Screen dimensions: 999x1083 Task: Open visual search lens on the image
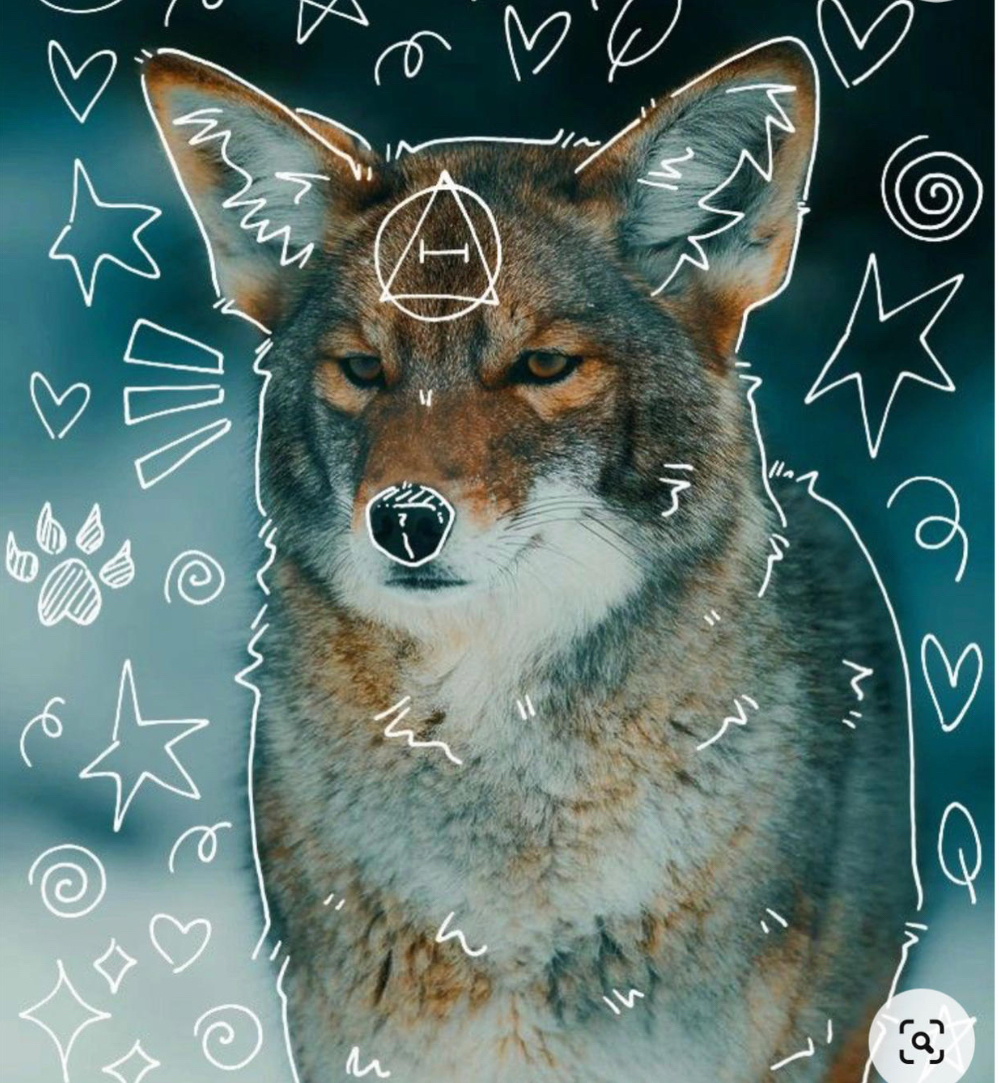tap(921, 1040)
